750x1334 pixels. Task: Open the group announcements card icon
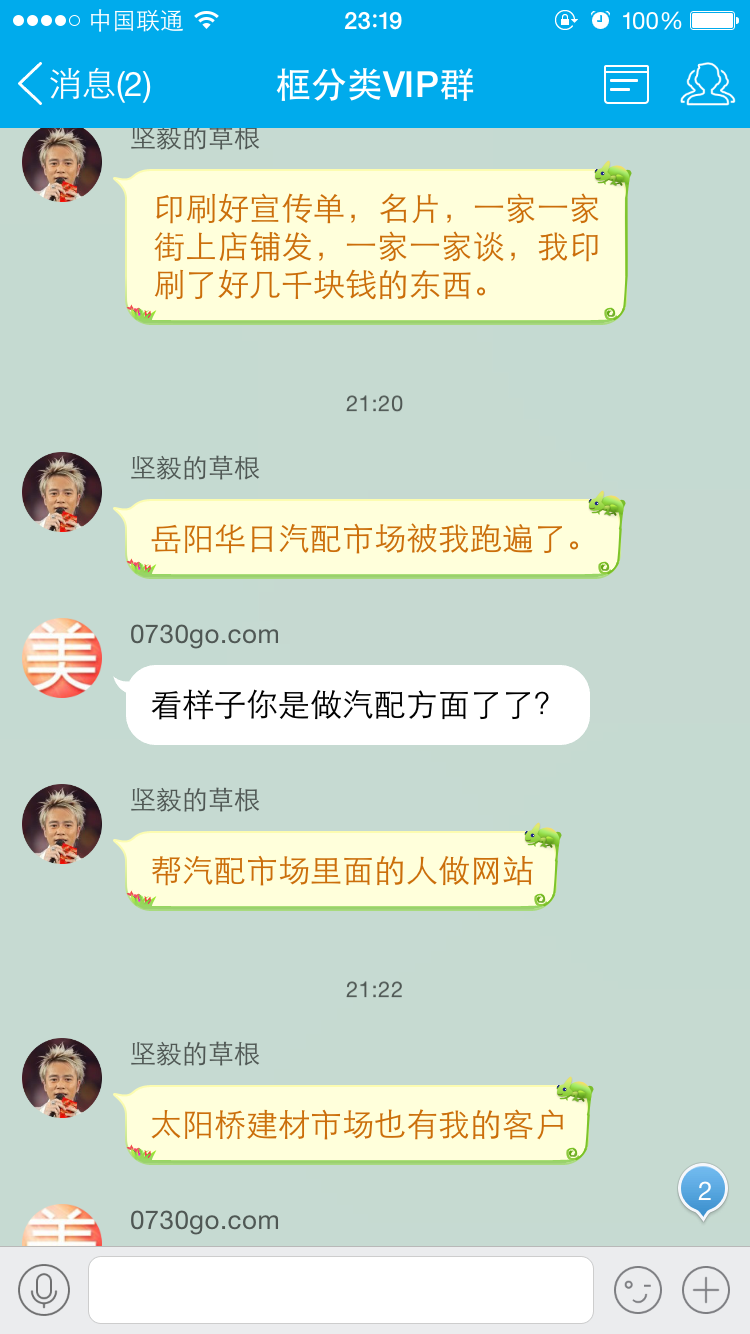(626, 84)
